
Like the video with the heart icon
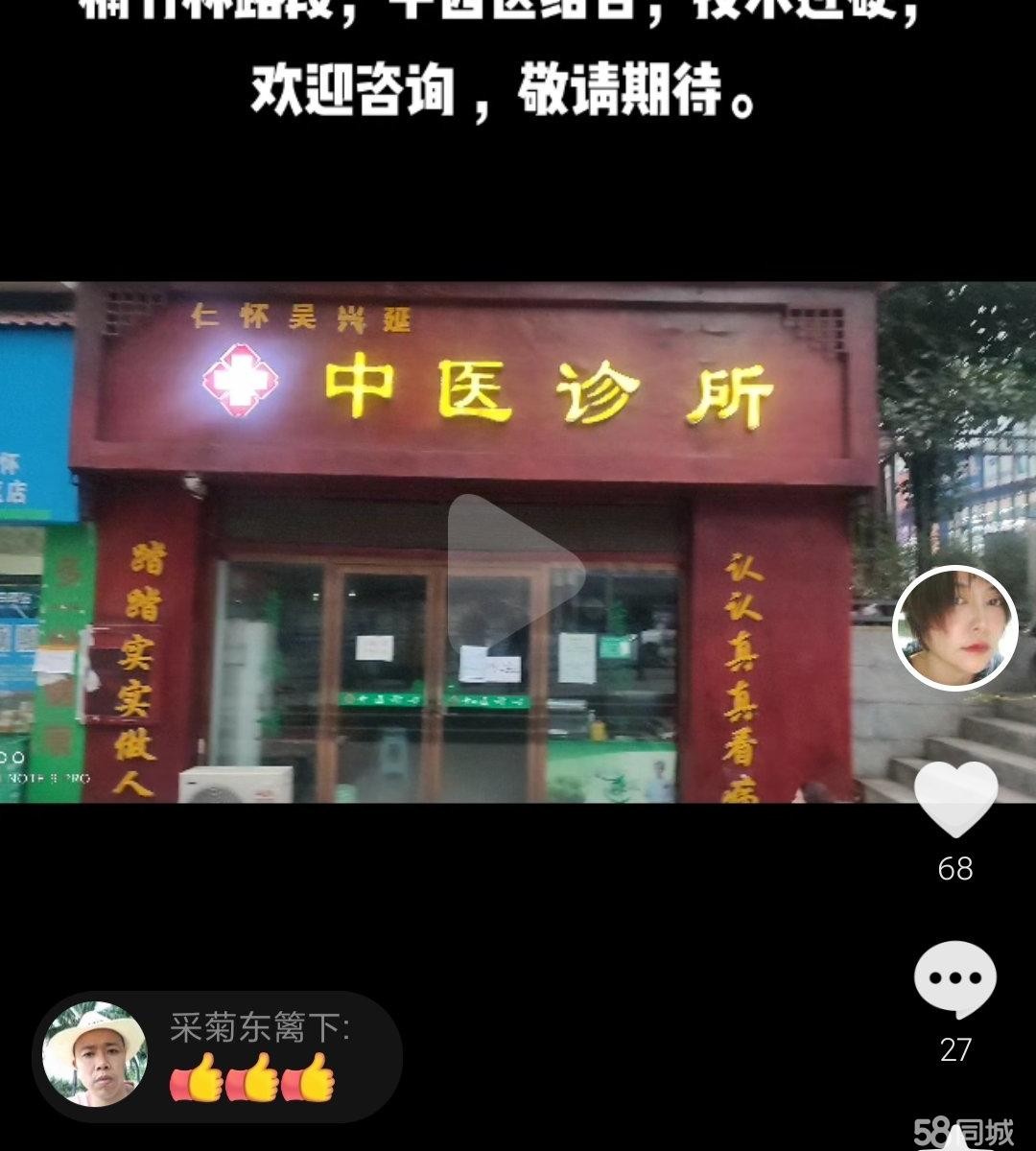[954, 799]
